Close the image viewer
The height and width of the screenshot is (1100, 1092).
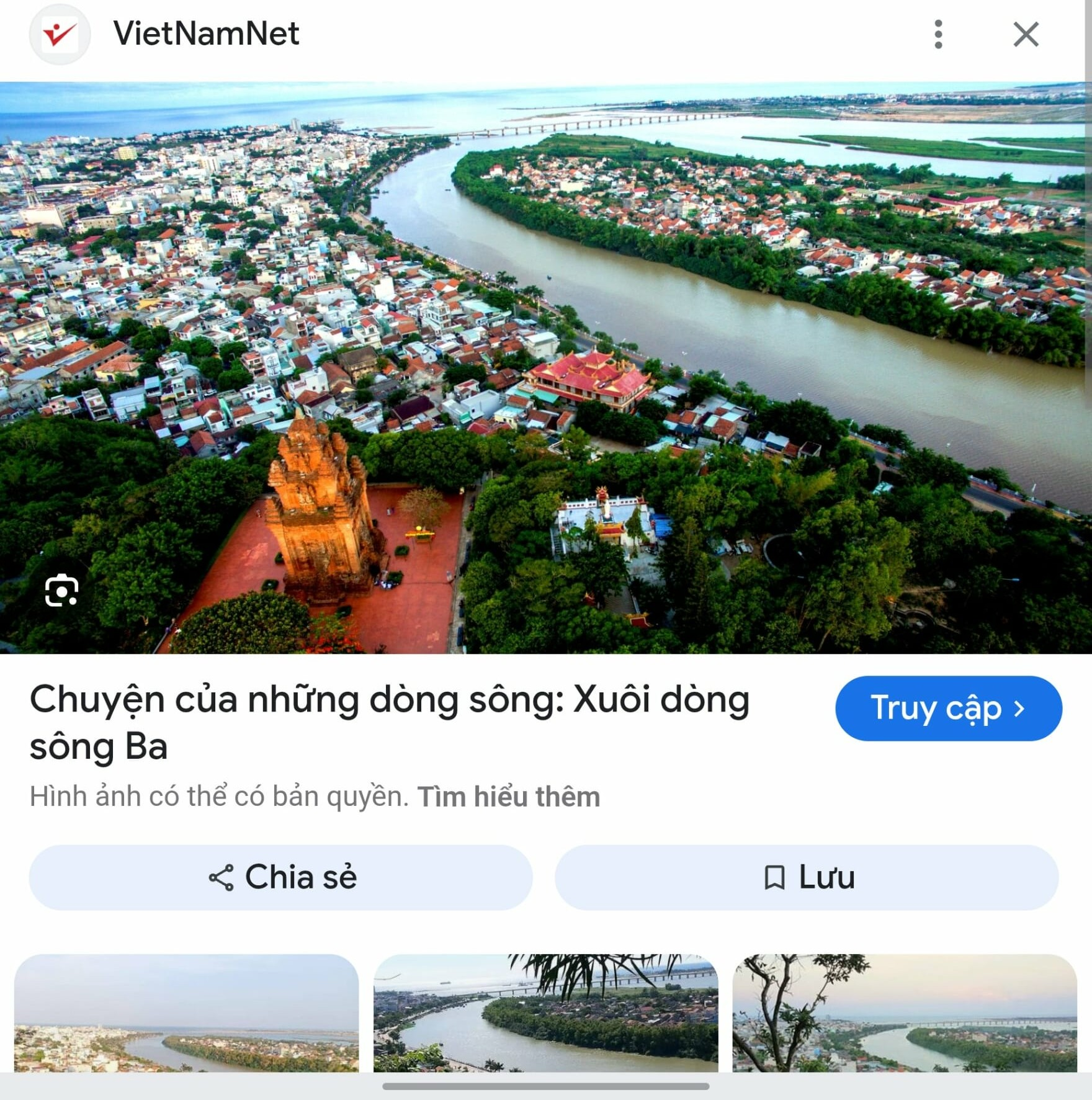pyautogui.click(x=1026, y=34)
